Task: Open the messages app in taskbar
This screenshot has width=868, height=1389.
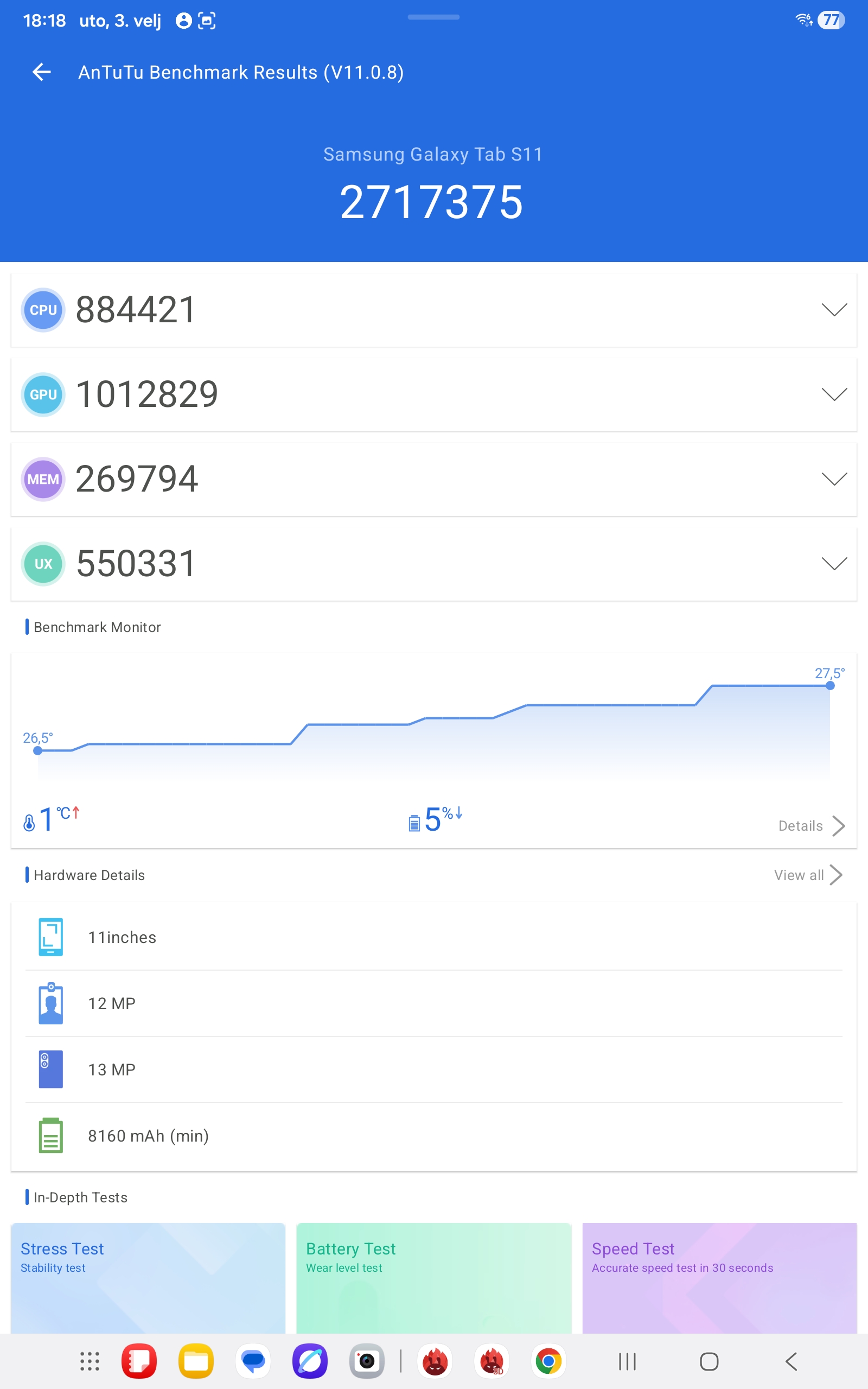Action: [253, 1361]
